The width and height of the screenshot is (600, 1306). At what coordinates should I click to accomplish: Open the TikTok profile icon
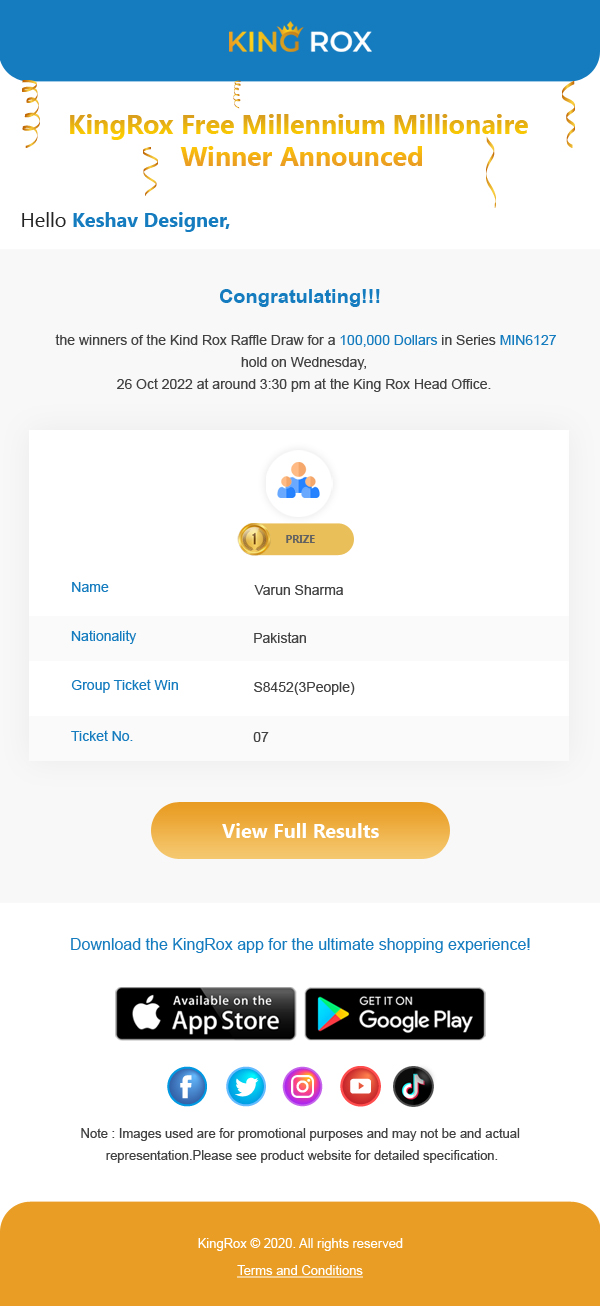coord(413,1086)
